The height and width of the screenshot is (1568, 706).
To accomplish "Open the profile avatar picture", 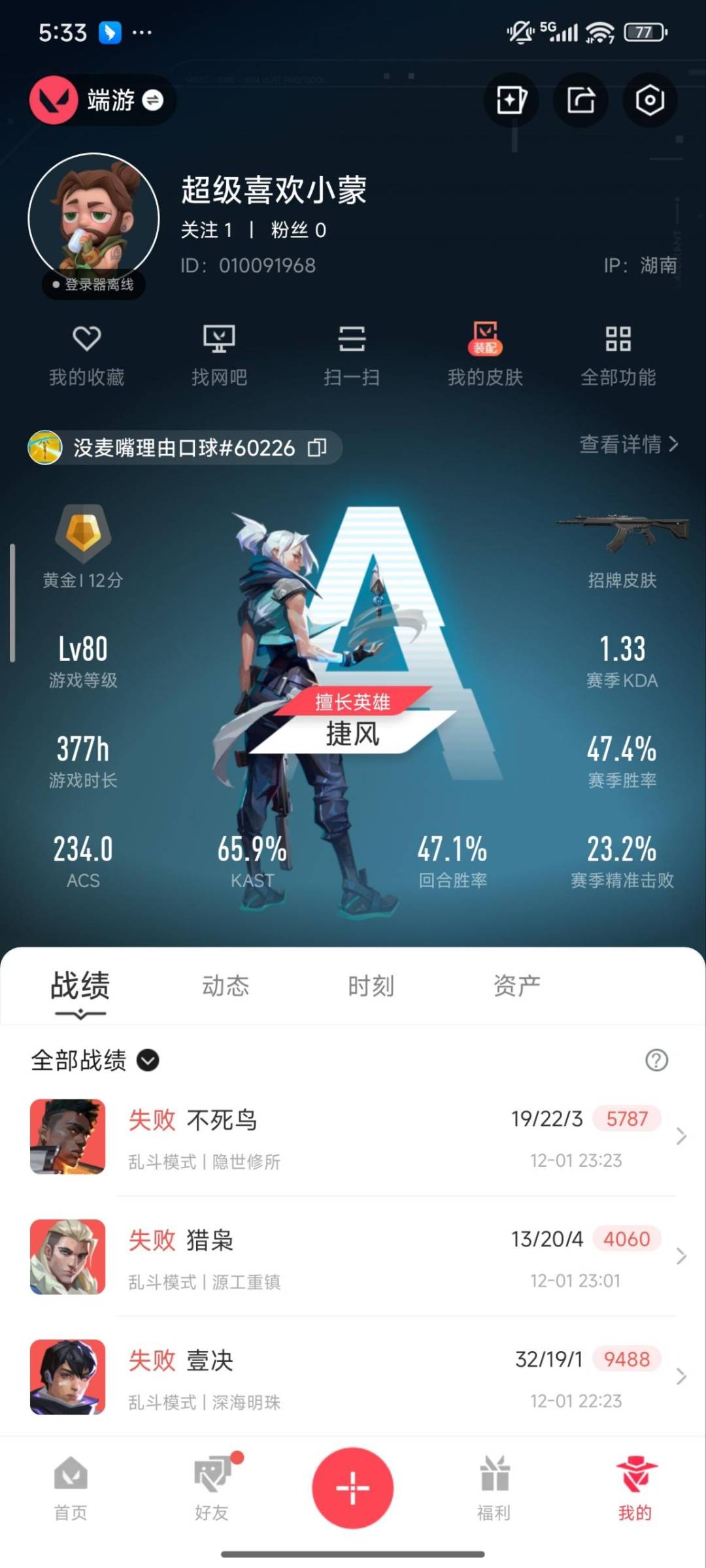I will coord(94,219).
